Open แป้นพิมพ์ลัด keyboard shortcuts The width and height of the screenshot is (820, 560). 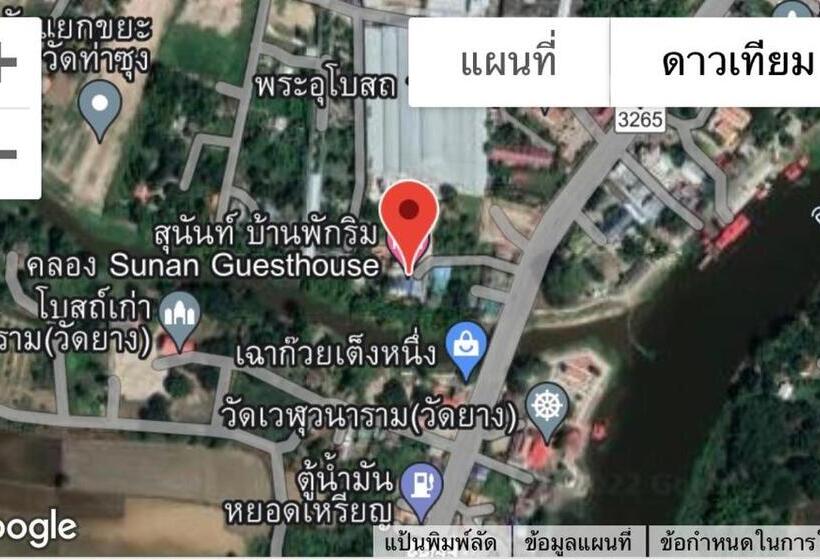[x=448, y=543]
